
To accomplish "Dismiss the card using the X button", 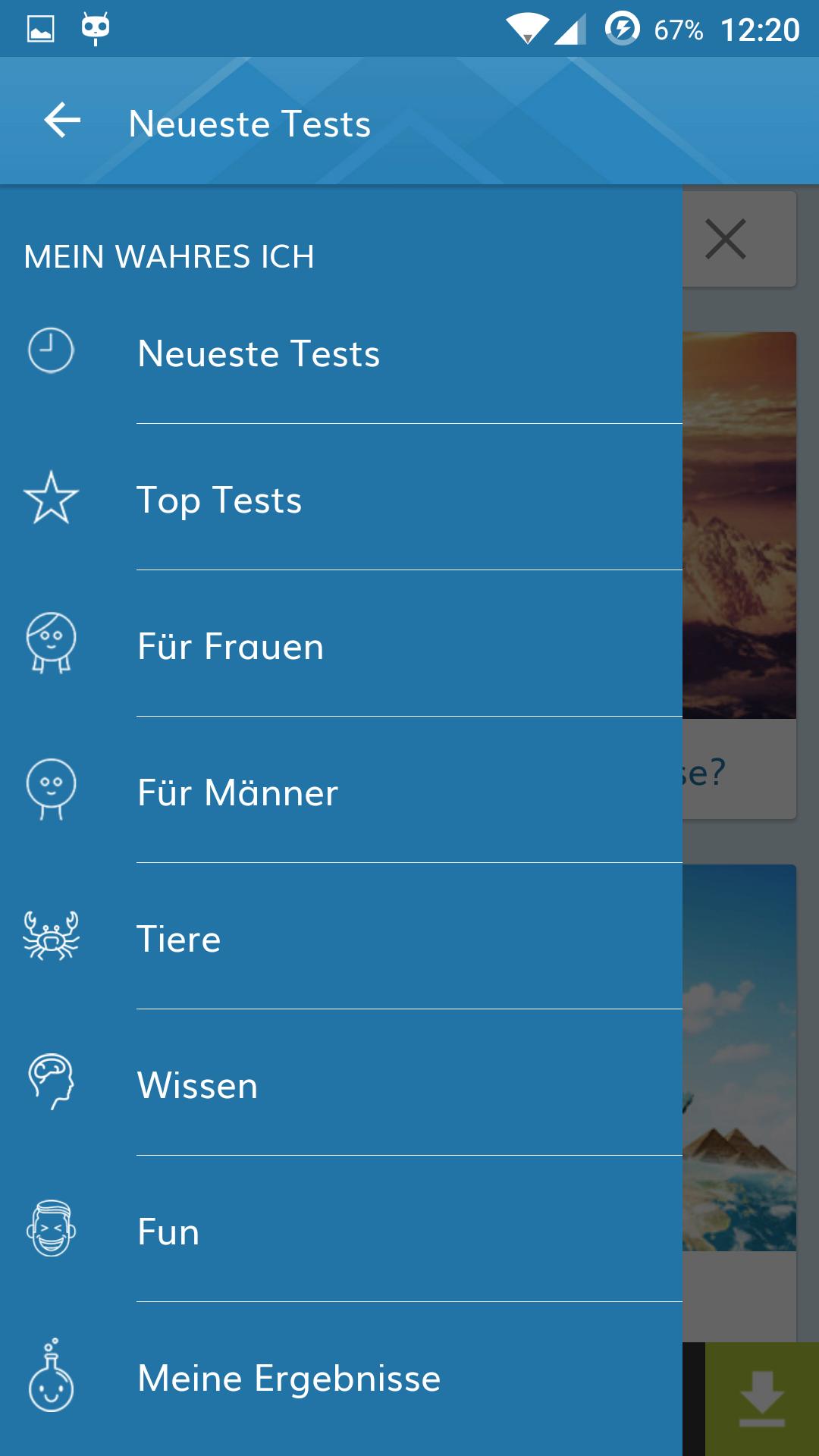I will click(x=727, y=239).
